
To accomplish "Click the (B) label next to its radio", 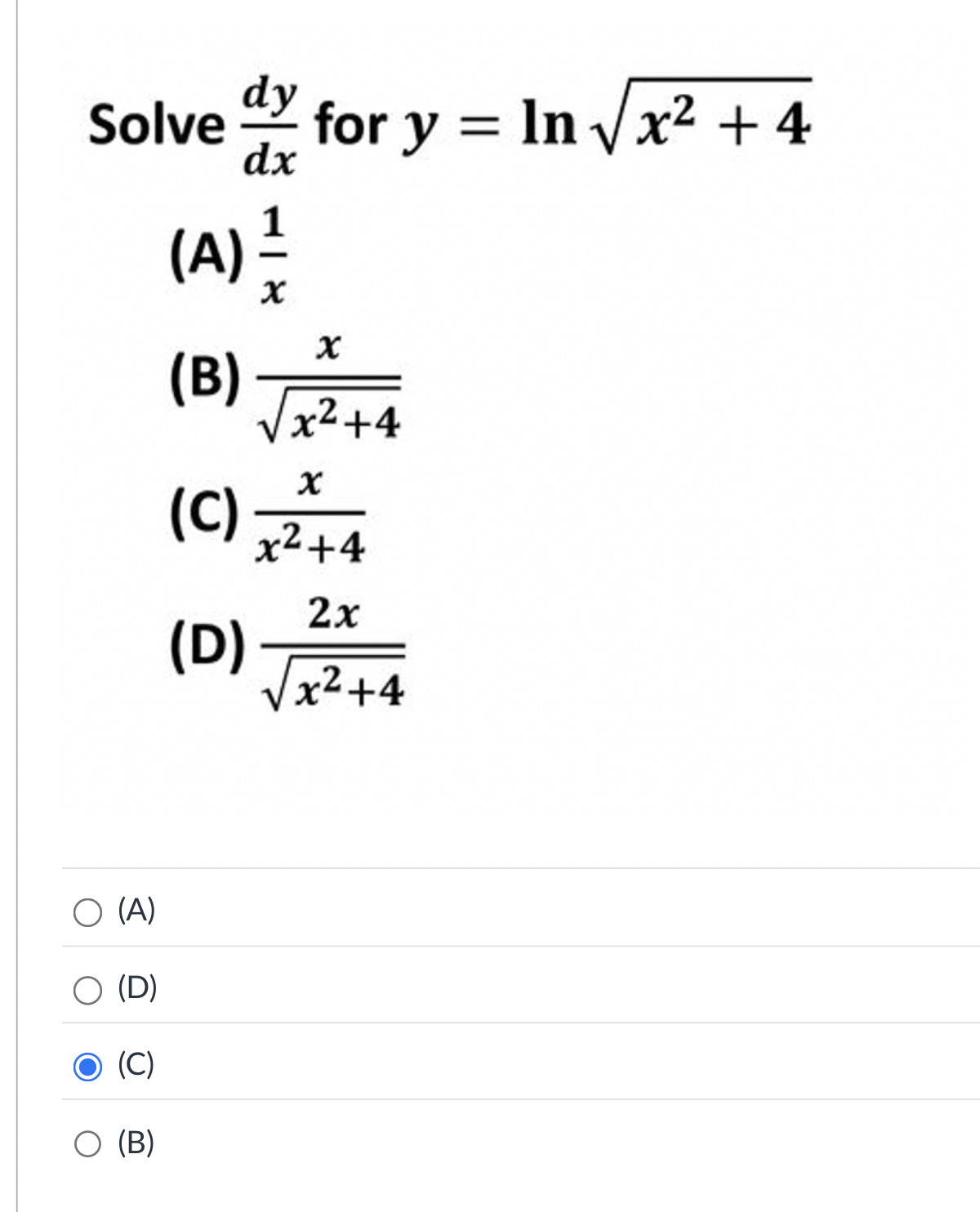I will pos(136,1143).
